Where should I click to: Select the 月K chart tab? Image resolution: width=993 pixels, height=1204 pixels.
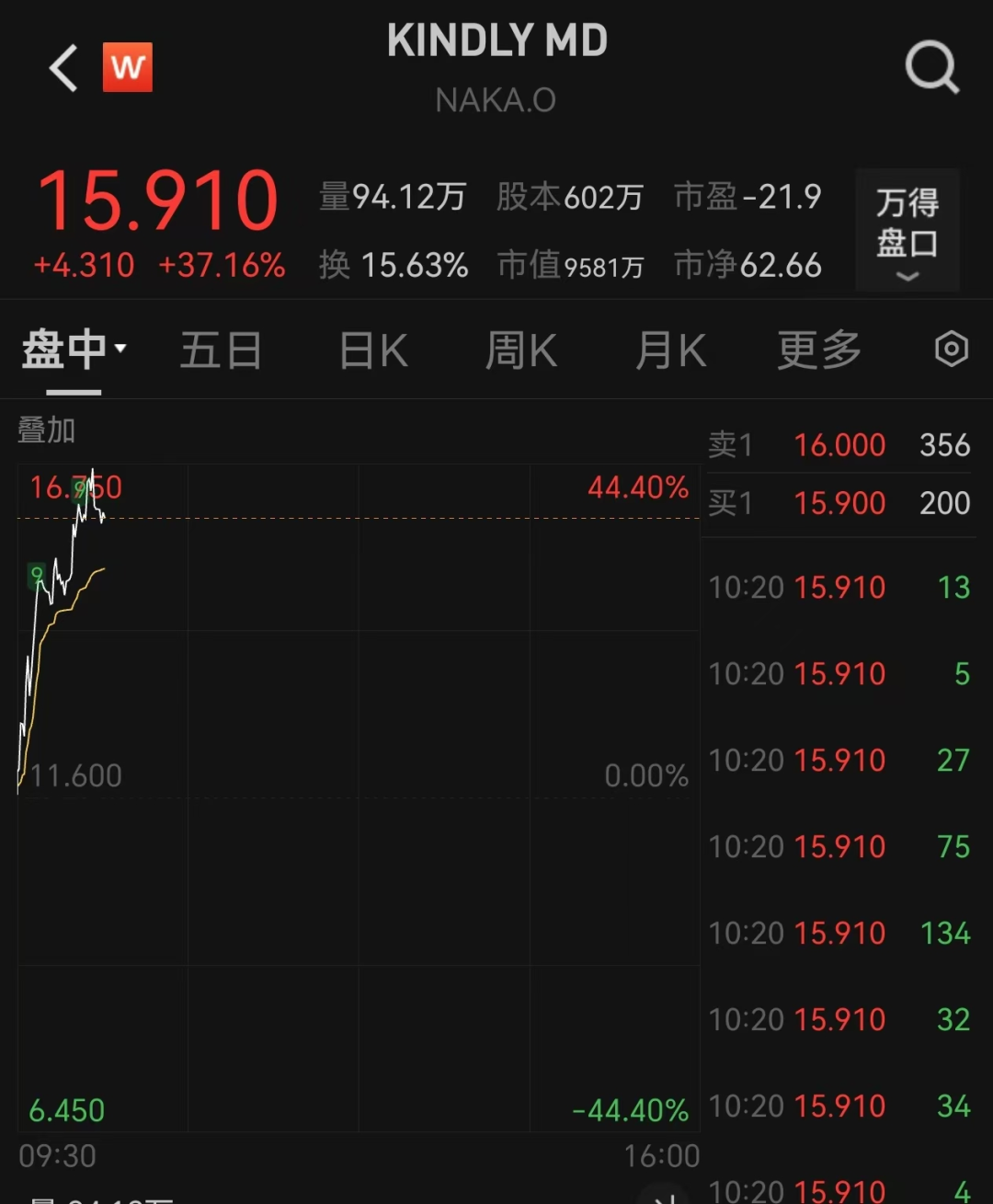[670, 350]
